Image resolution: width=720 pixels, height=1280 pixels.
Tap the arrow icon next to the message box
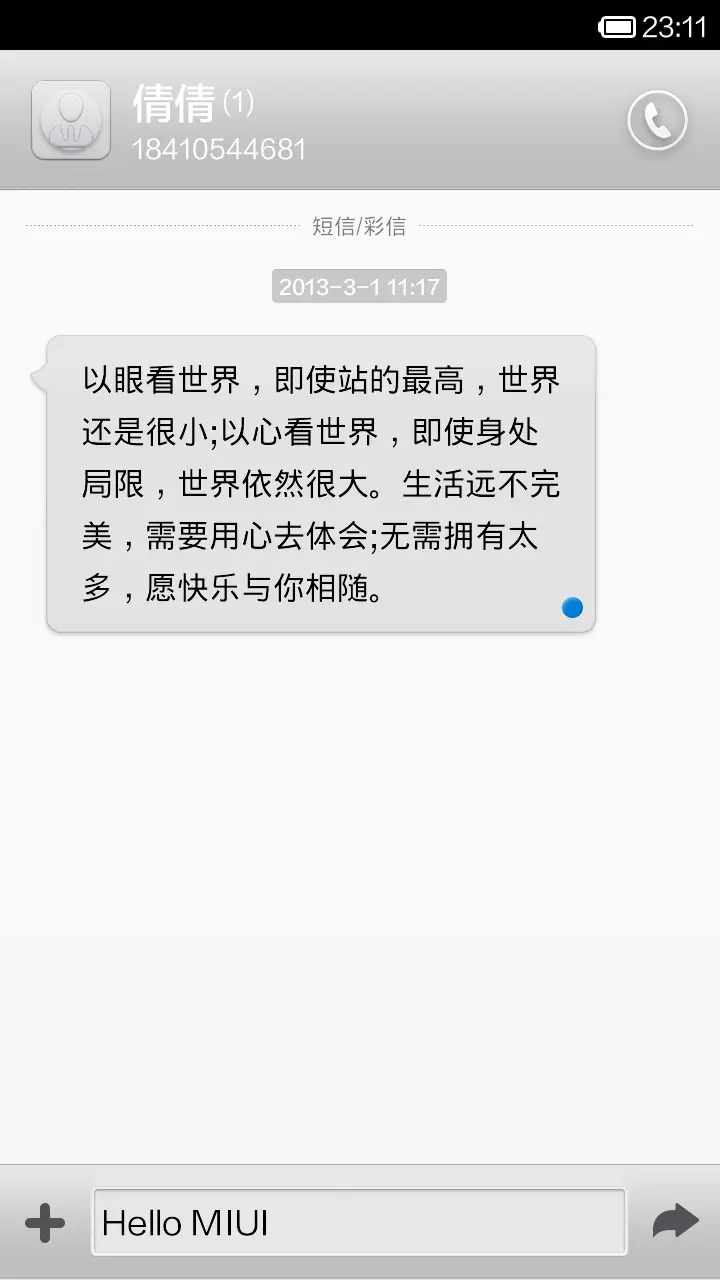pos(674,1220)
